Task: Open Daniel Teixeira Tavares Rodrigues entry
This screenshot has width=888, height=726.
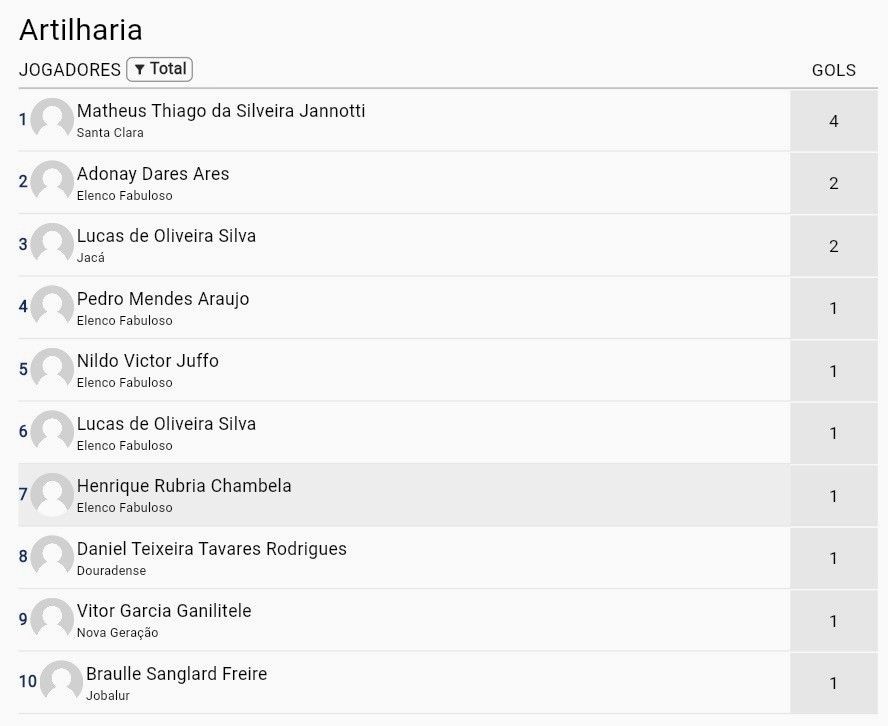Action: click(x=448, y=558)
